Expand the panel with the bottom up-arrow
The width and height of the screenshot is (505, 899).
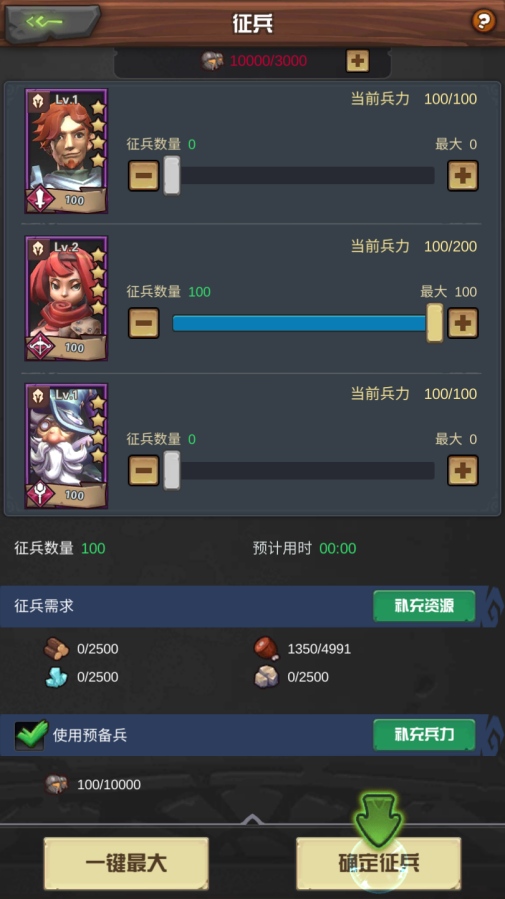pos(252,820)
